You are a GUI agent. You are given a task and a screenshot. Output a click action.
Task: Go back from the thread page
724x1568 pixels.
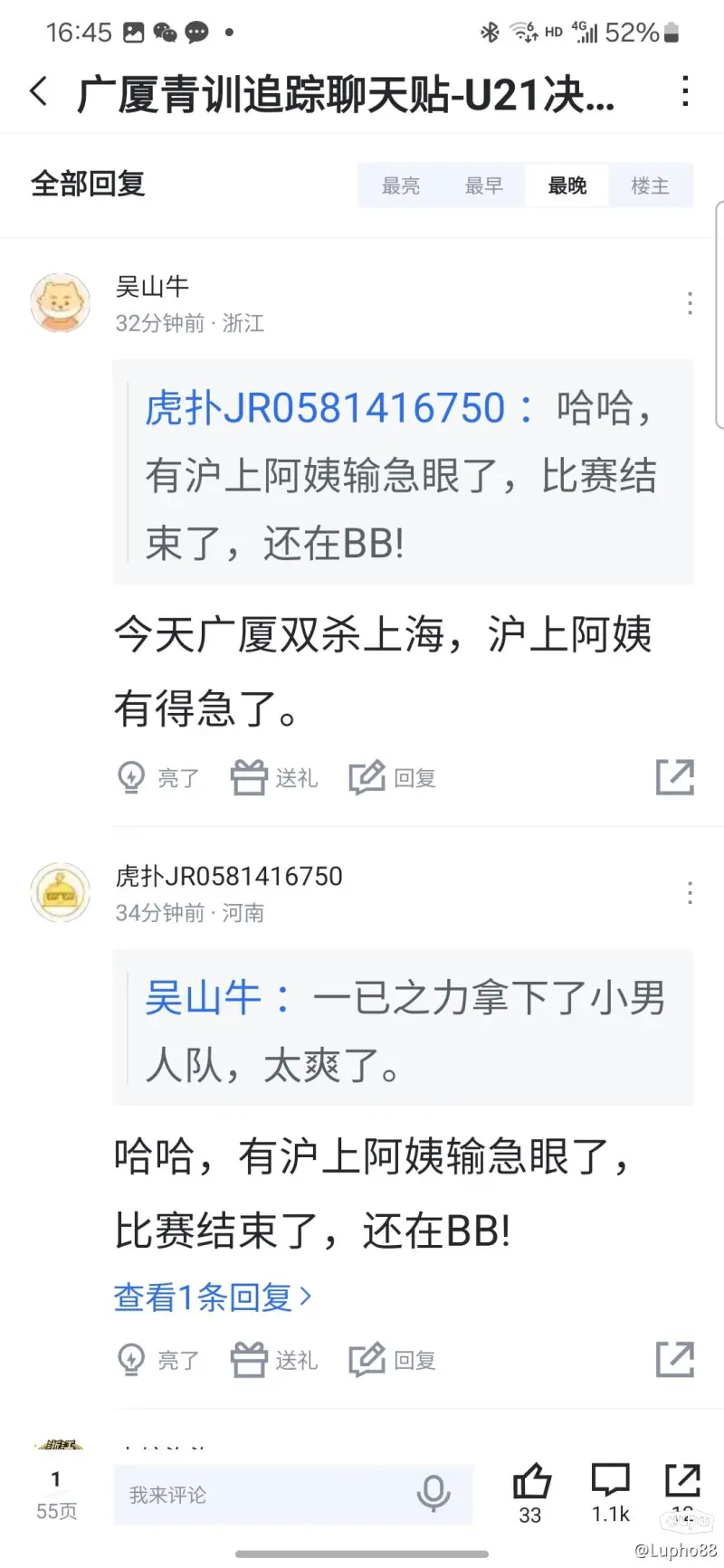pos(38,91)
